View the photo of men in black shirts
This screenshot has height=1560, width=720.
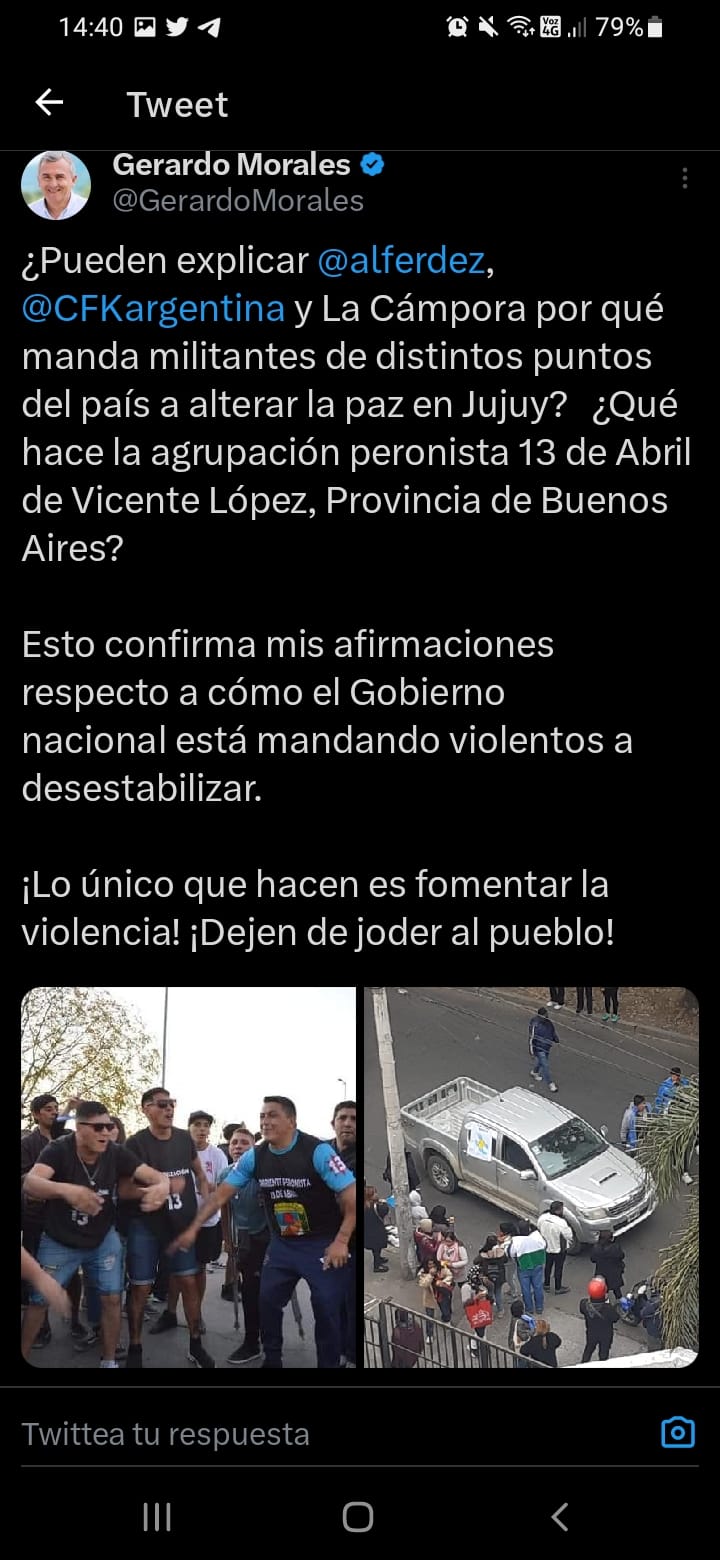click(188, 1177)
